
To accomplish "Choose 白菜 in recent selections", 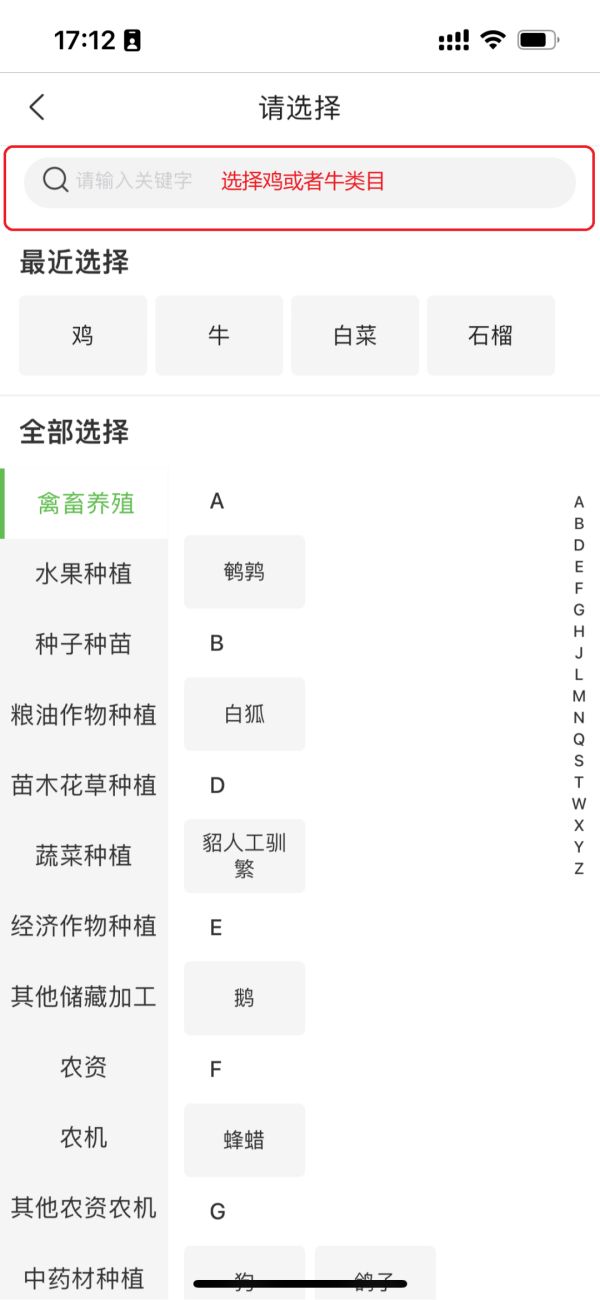I will (355, 336).
